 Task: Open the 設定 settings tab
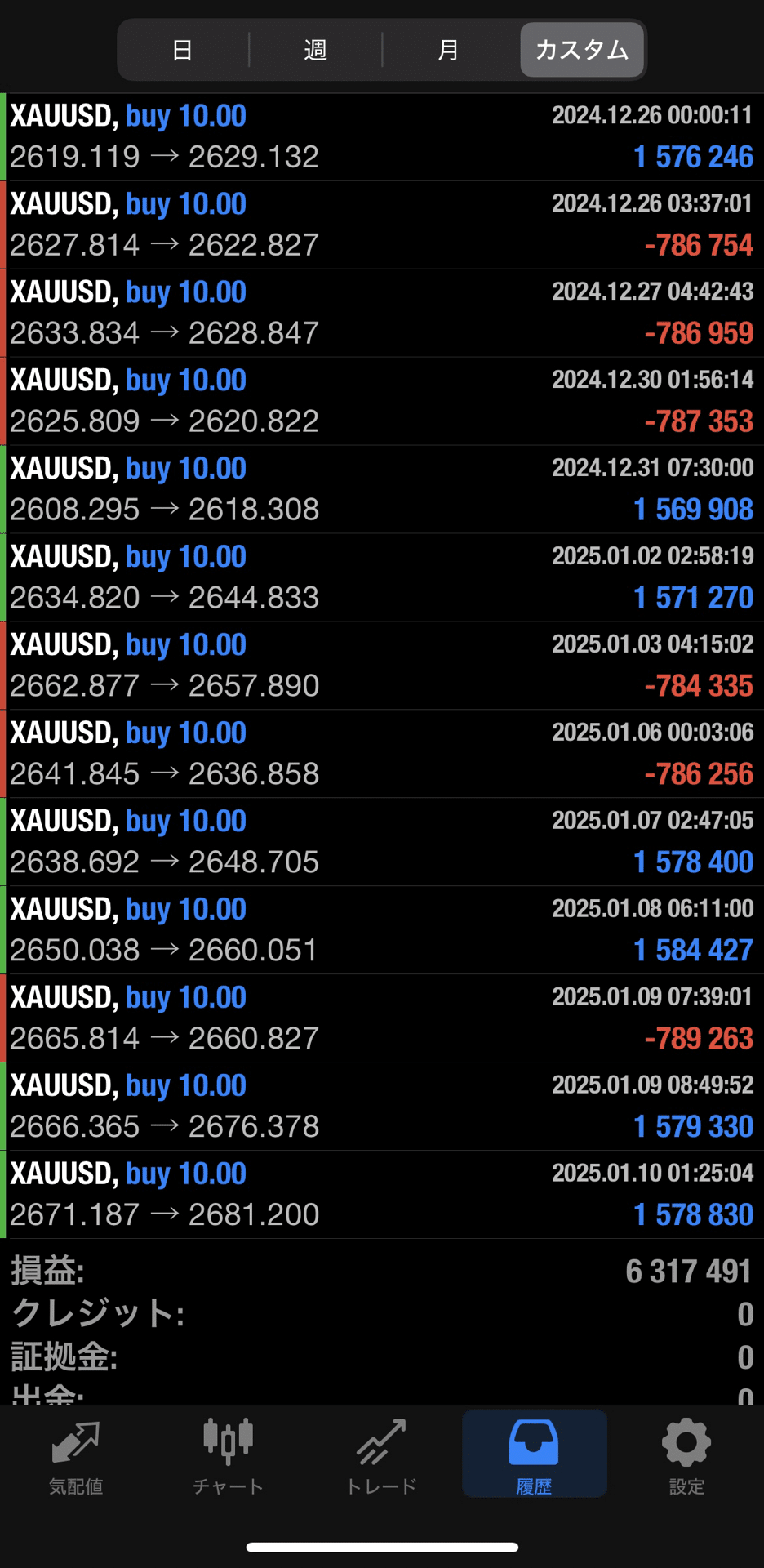[x=686, y=1457]
